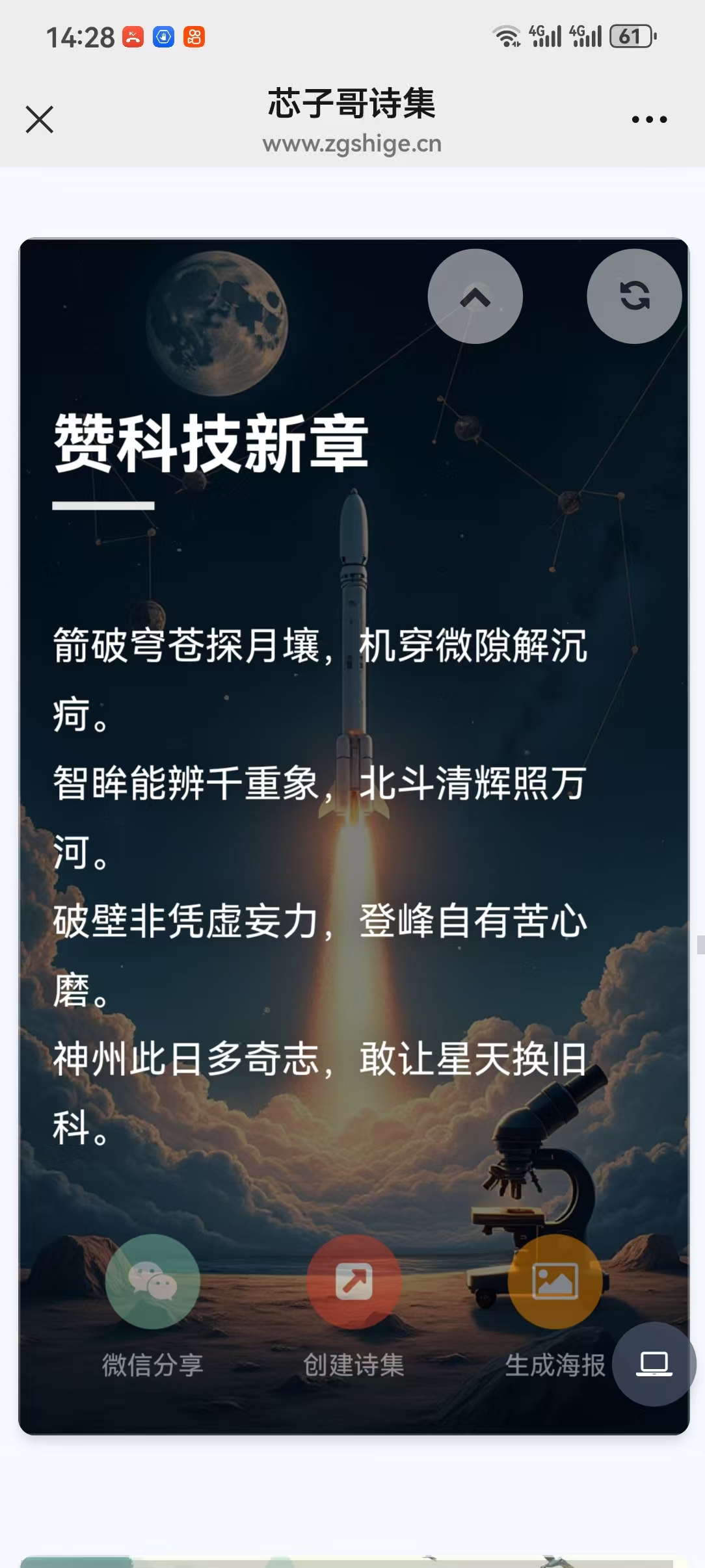Open the three-dot overflow menu
This screenshot has width=705, height=1568.
click(x=649, y=120)
